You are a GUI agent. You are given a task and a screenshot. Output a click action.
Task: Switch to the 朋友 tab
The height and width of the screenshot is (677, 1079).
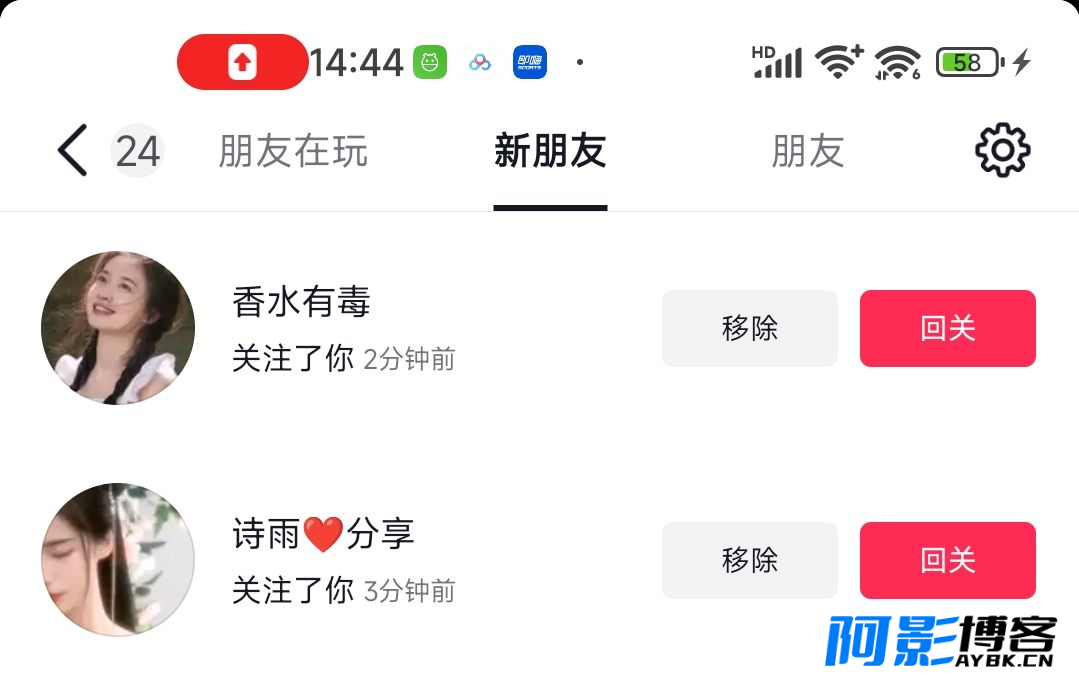[x=808, y=152]
